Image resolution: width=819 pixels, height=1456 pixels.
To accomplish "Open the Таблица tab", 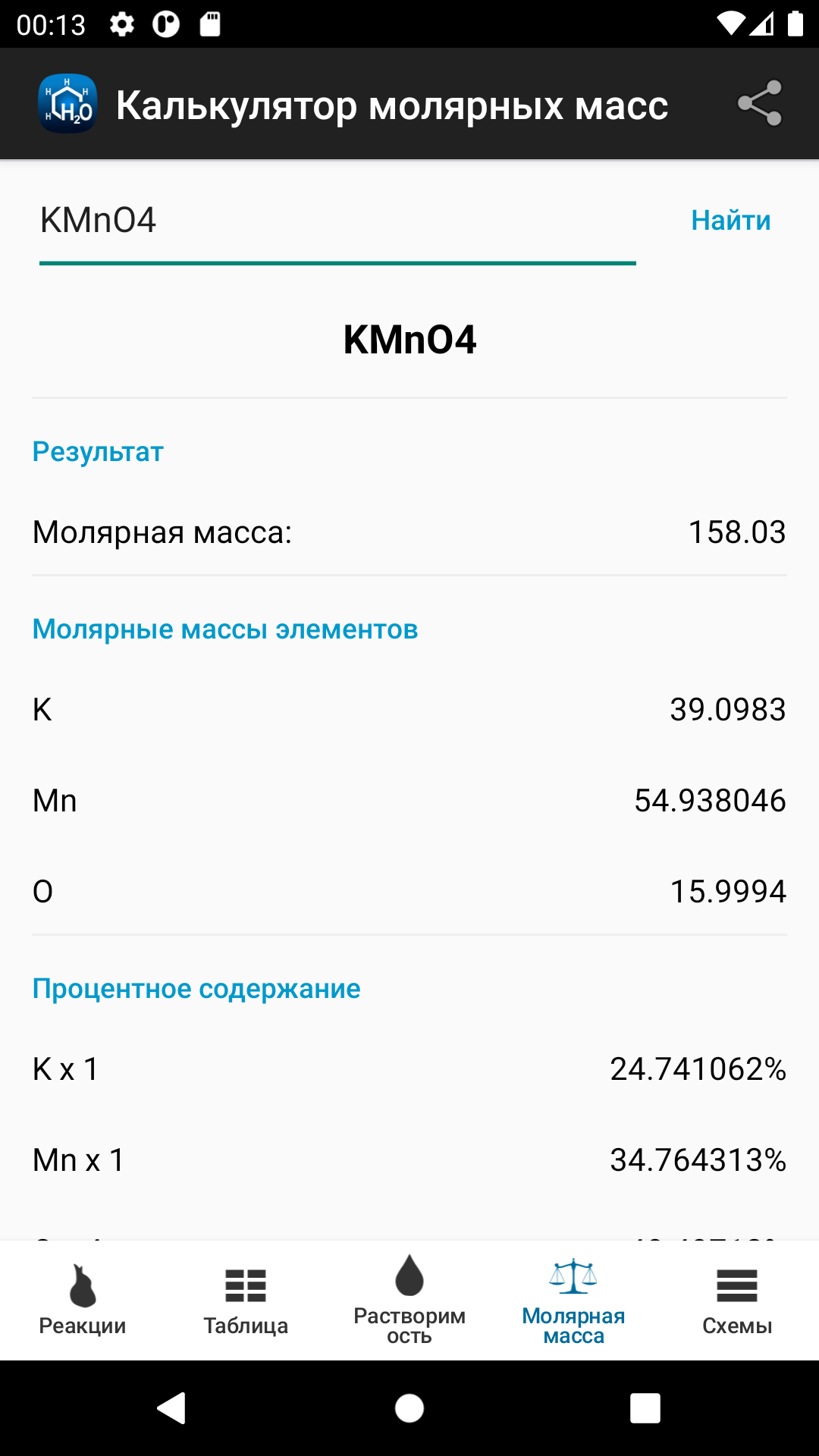I will 246,1301.
